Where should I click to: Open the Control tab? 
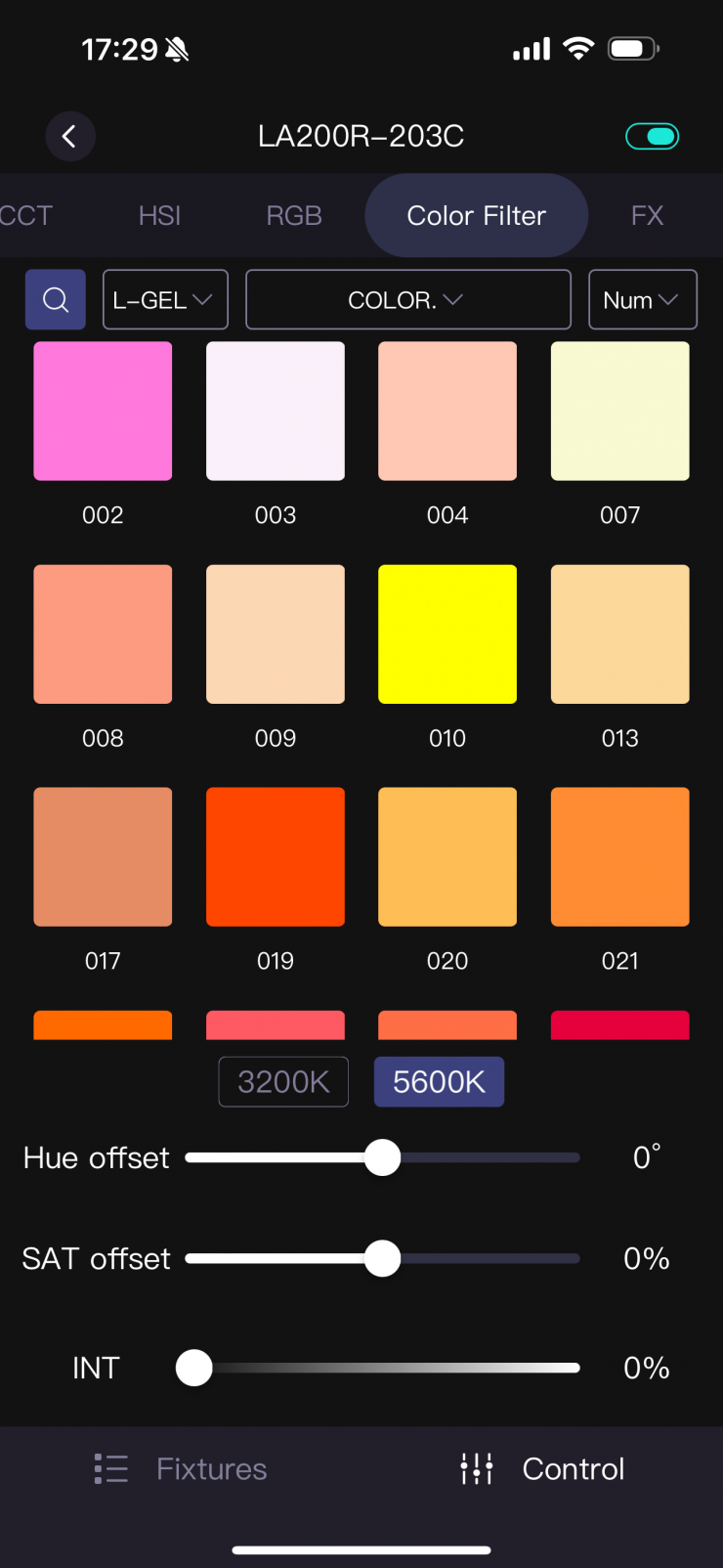point(542,1468)
